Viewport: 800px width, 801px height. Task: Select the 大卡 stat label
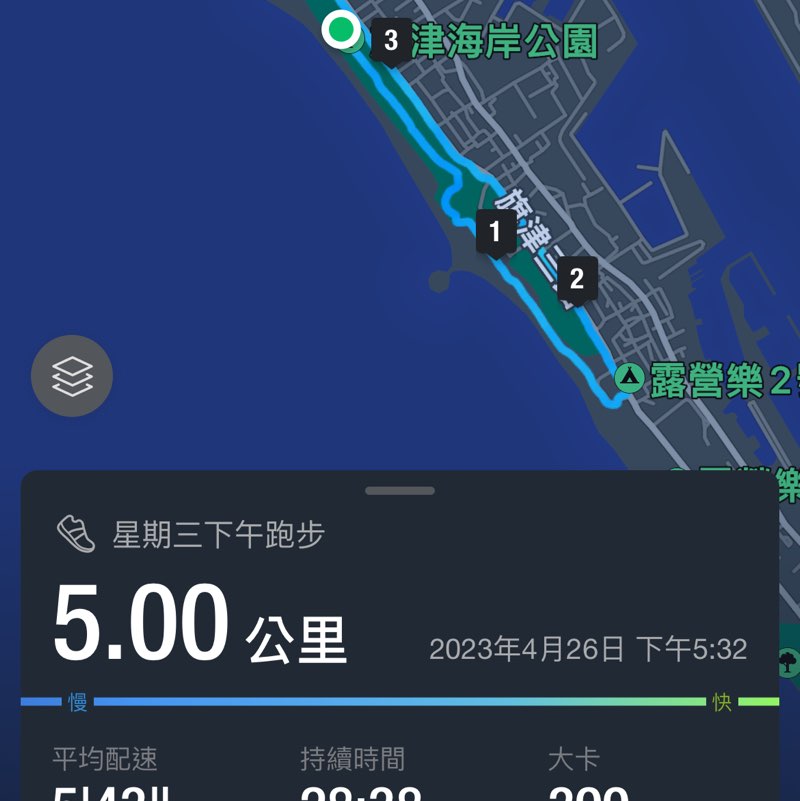[573, 760]
